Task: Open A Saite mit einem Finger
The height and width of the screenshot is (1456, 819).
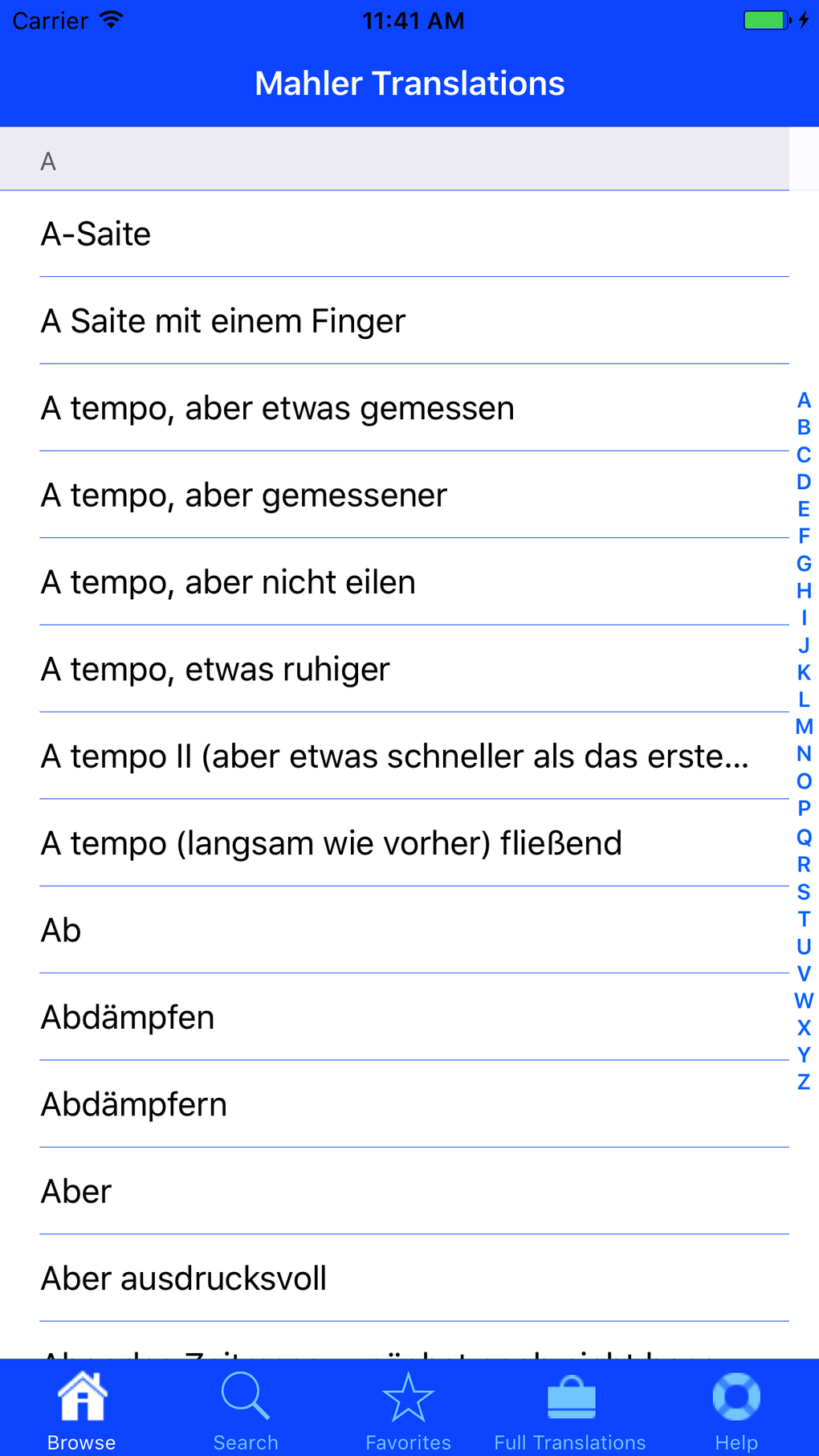Action: tap(393, 321)
